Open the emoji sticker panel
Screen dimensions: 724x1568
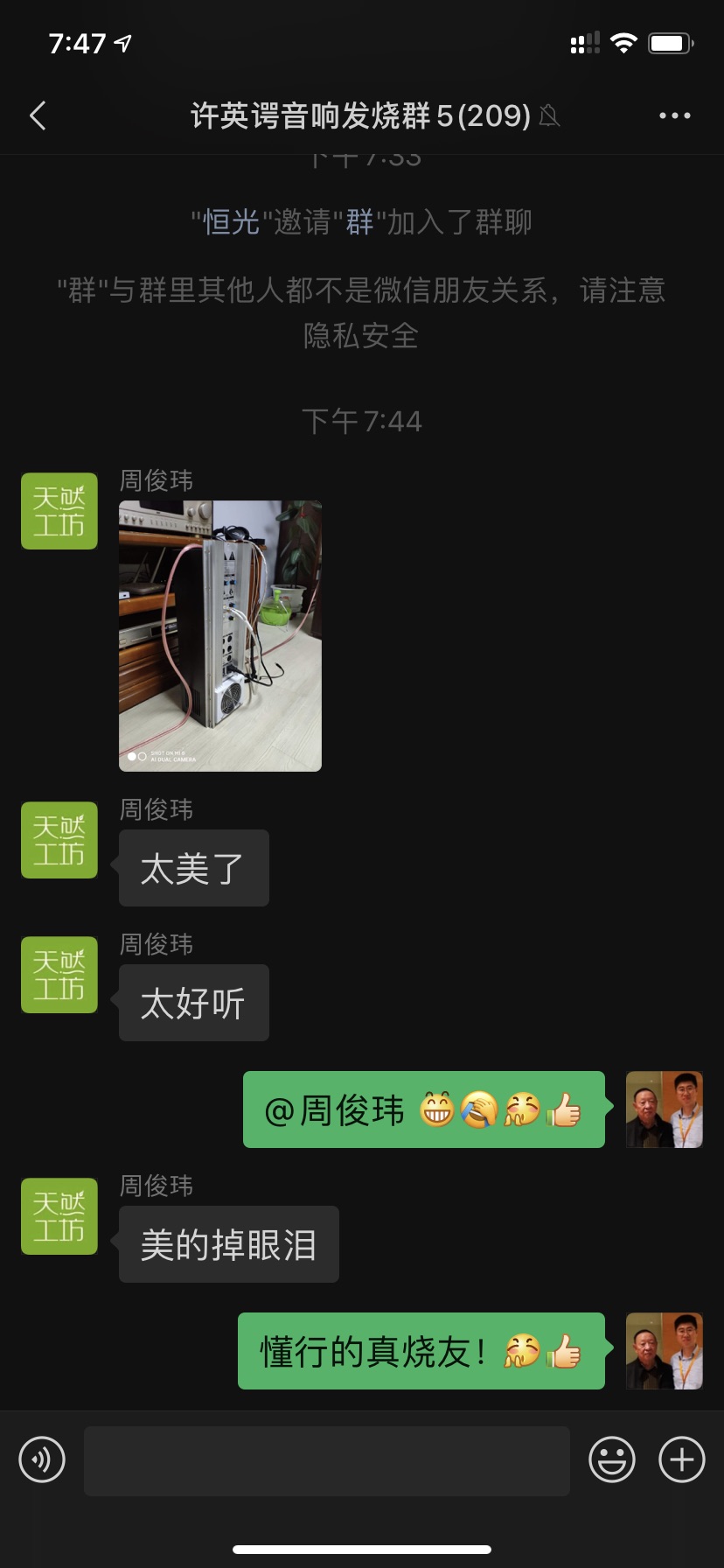pyautogui.click(x=611, y=1459)
